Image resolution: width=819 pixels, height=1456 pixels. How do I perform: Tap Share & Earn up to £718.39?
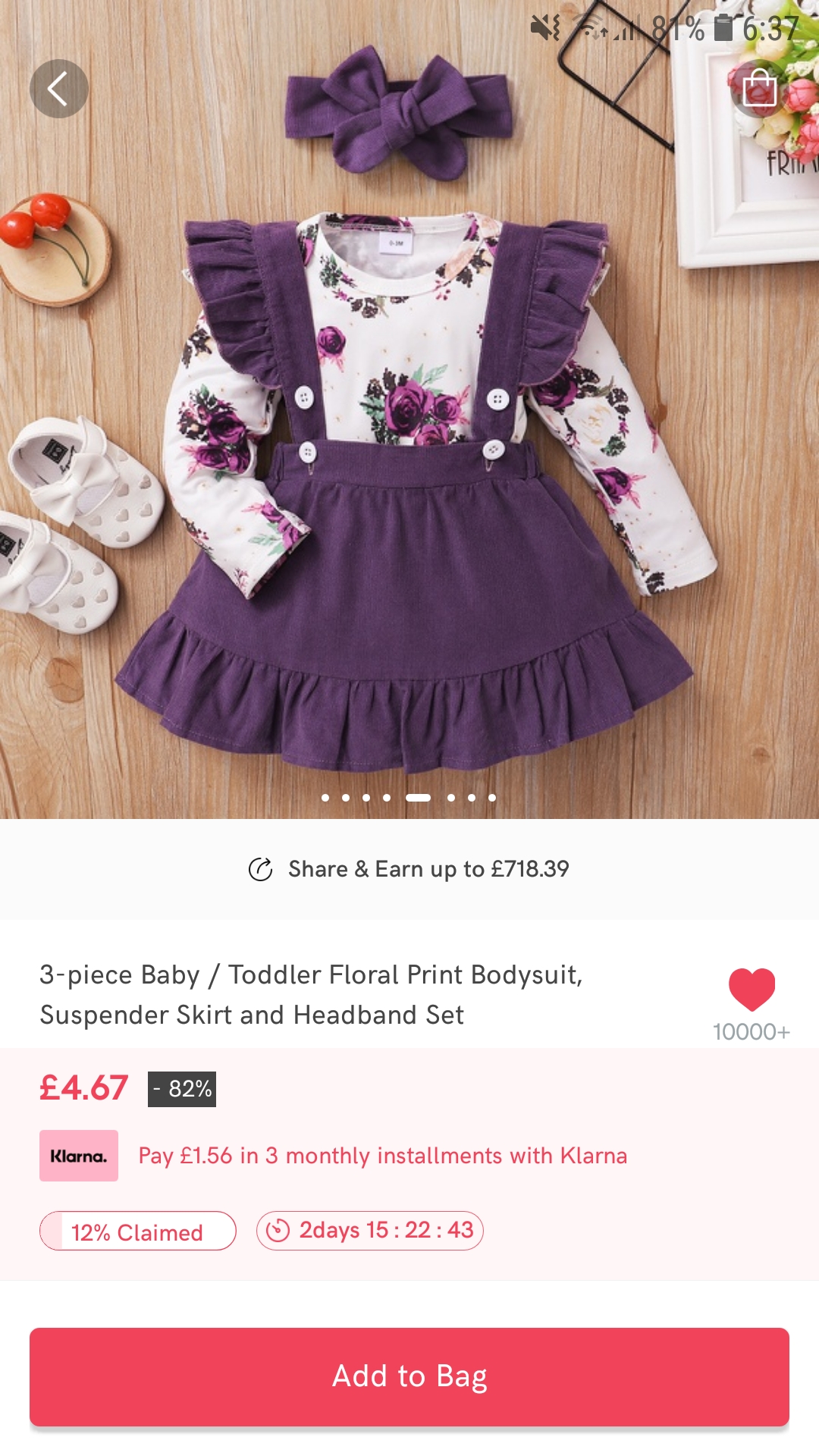point(409,869)
